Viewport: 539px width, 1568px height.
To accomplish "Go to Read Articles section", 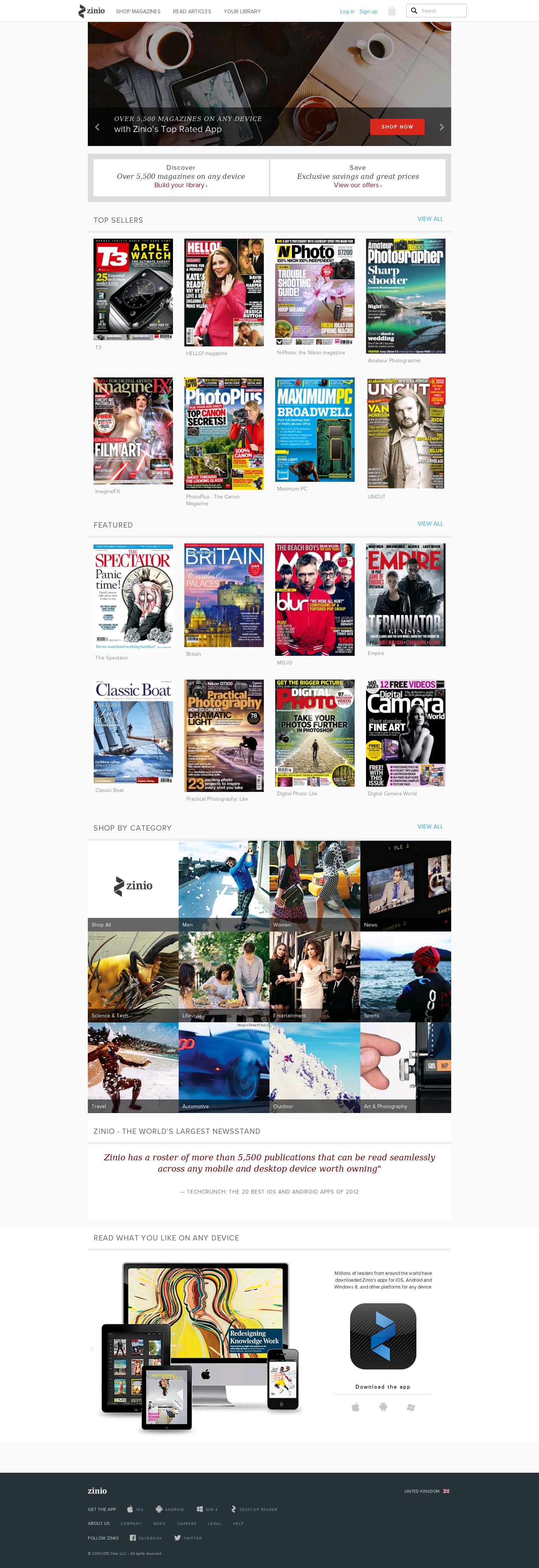I will click(x=192, y=12).
